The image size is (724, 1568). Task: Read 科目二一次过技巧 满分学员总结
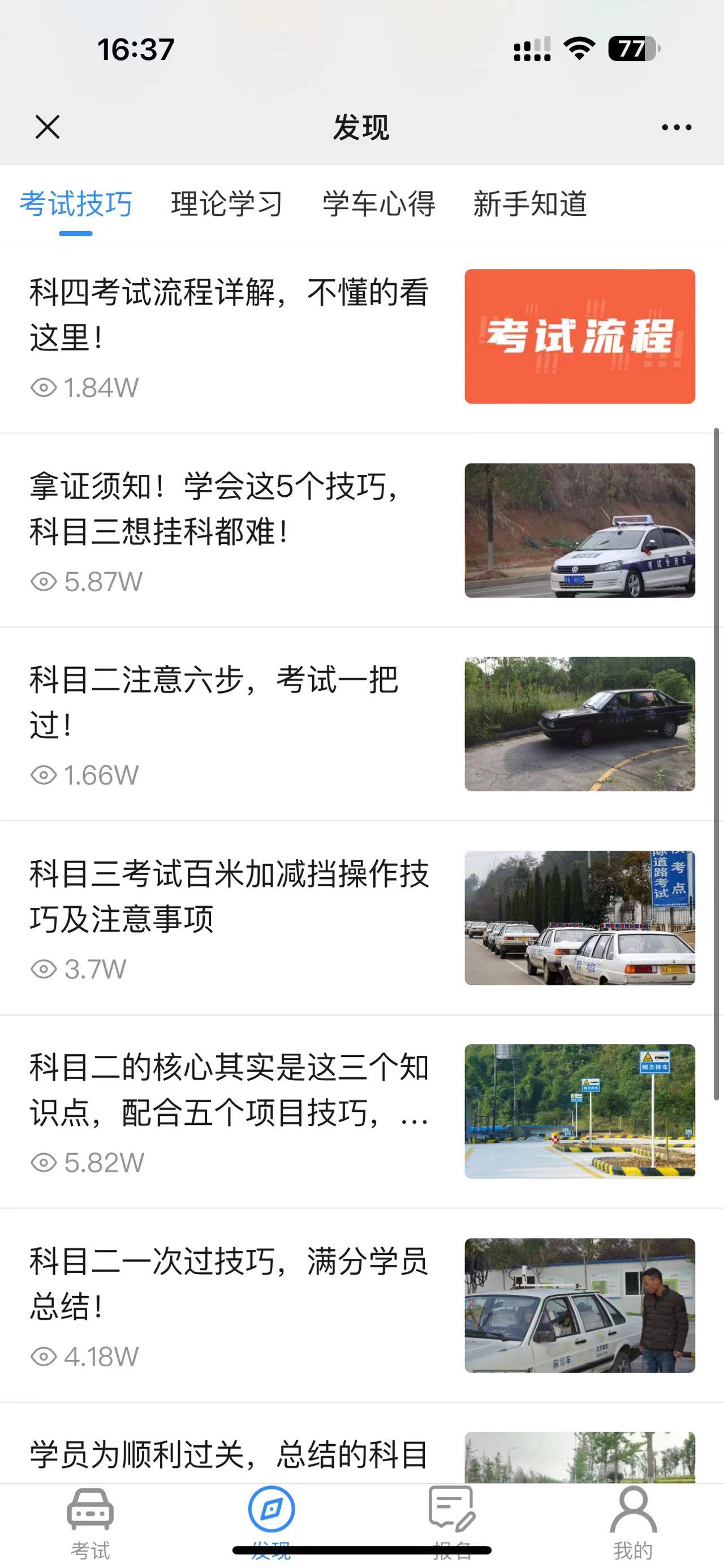(230, 1284)
